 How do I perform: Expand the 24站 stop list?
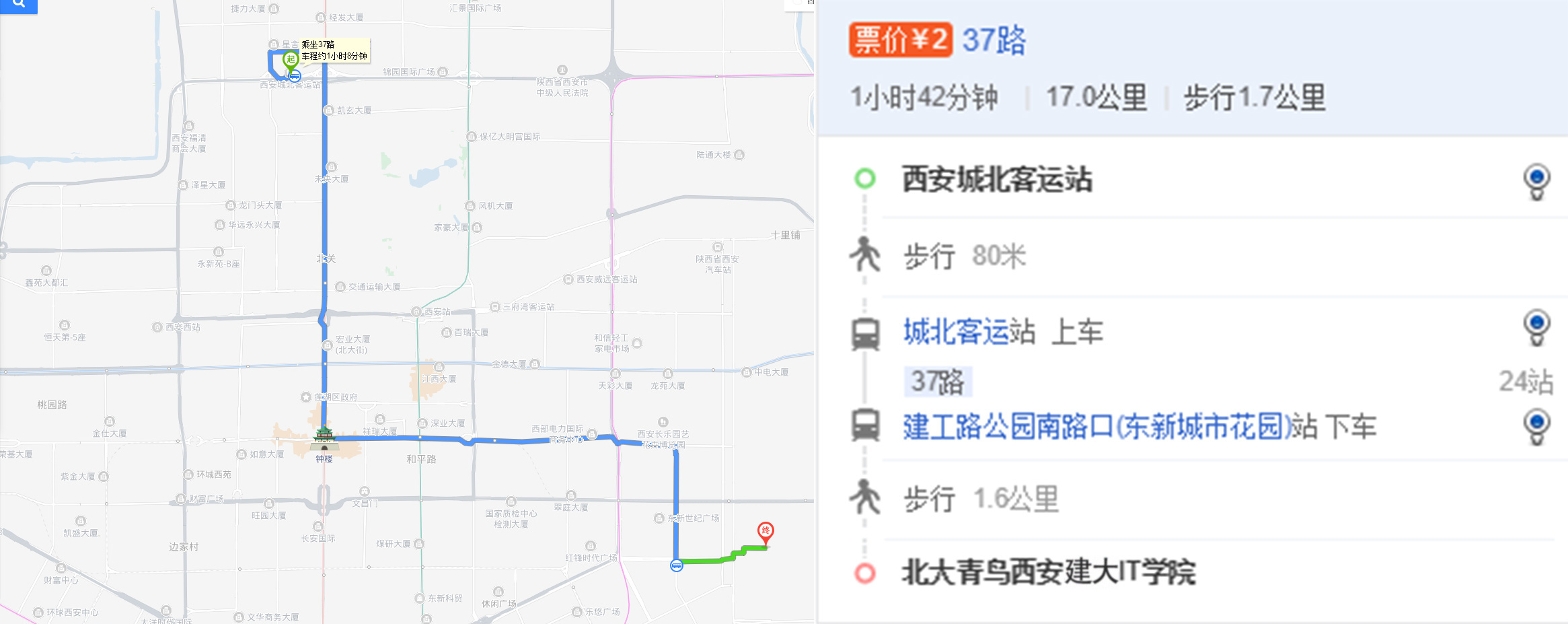coord(1526,382)
